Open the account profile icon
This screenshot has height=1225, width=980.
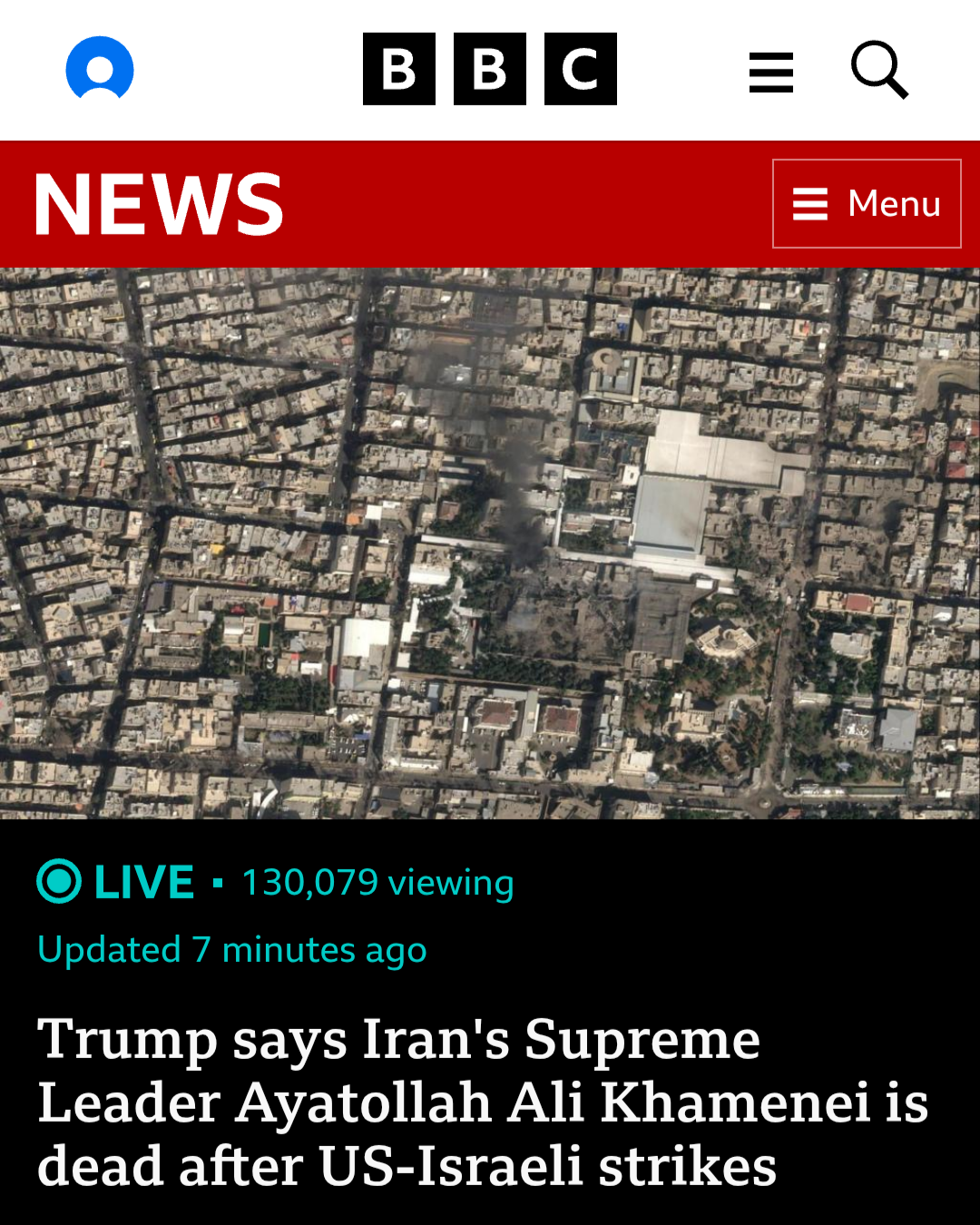click(x=100, y=69)
